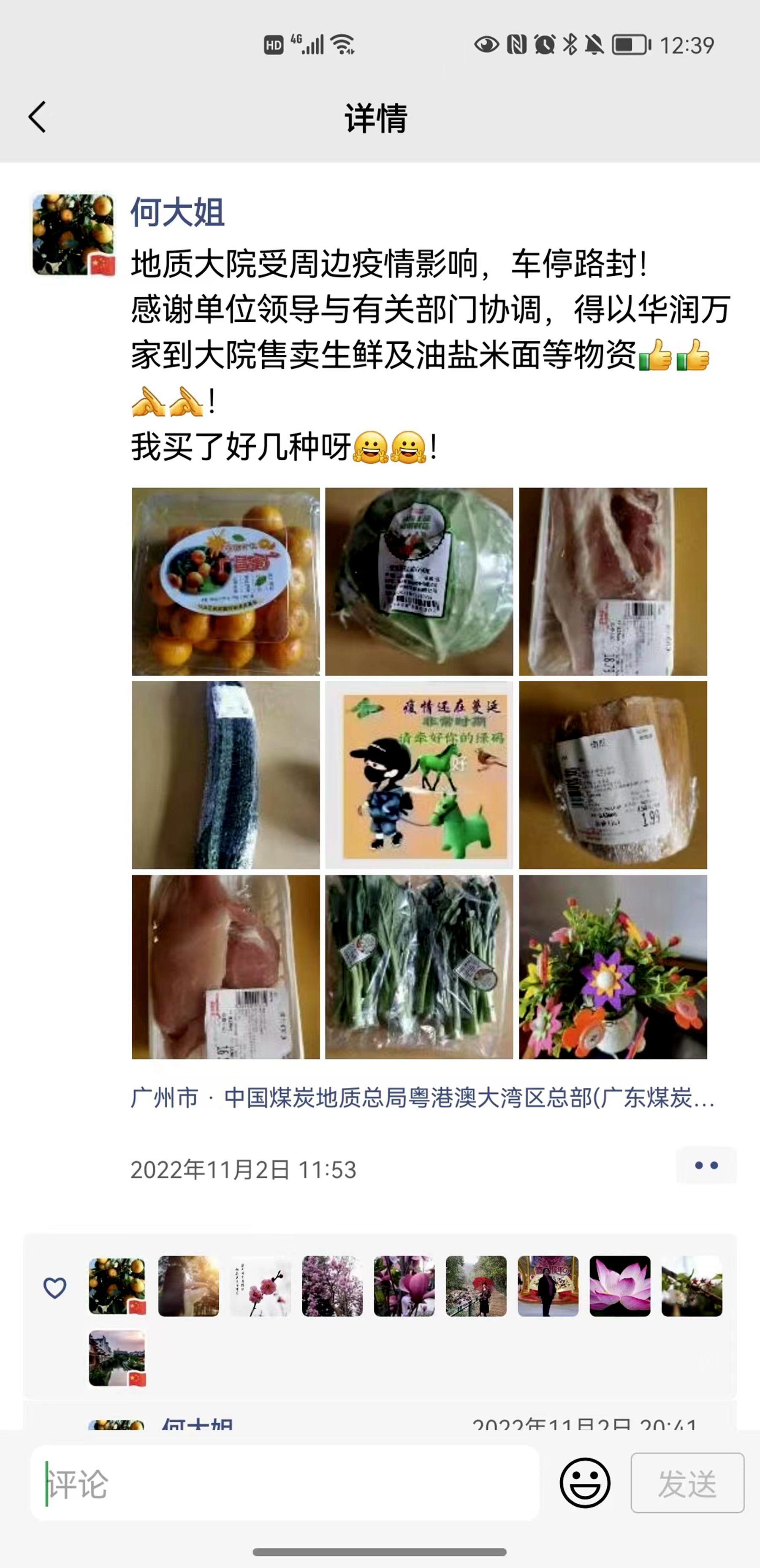
Task: View the wrapped bread loaf photo
Action: coord(613,775)
